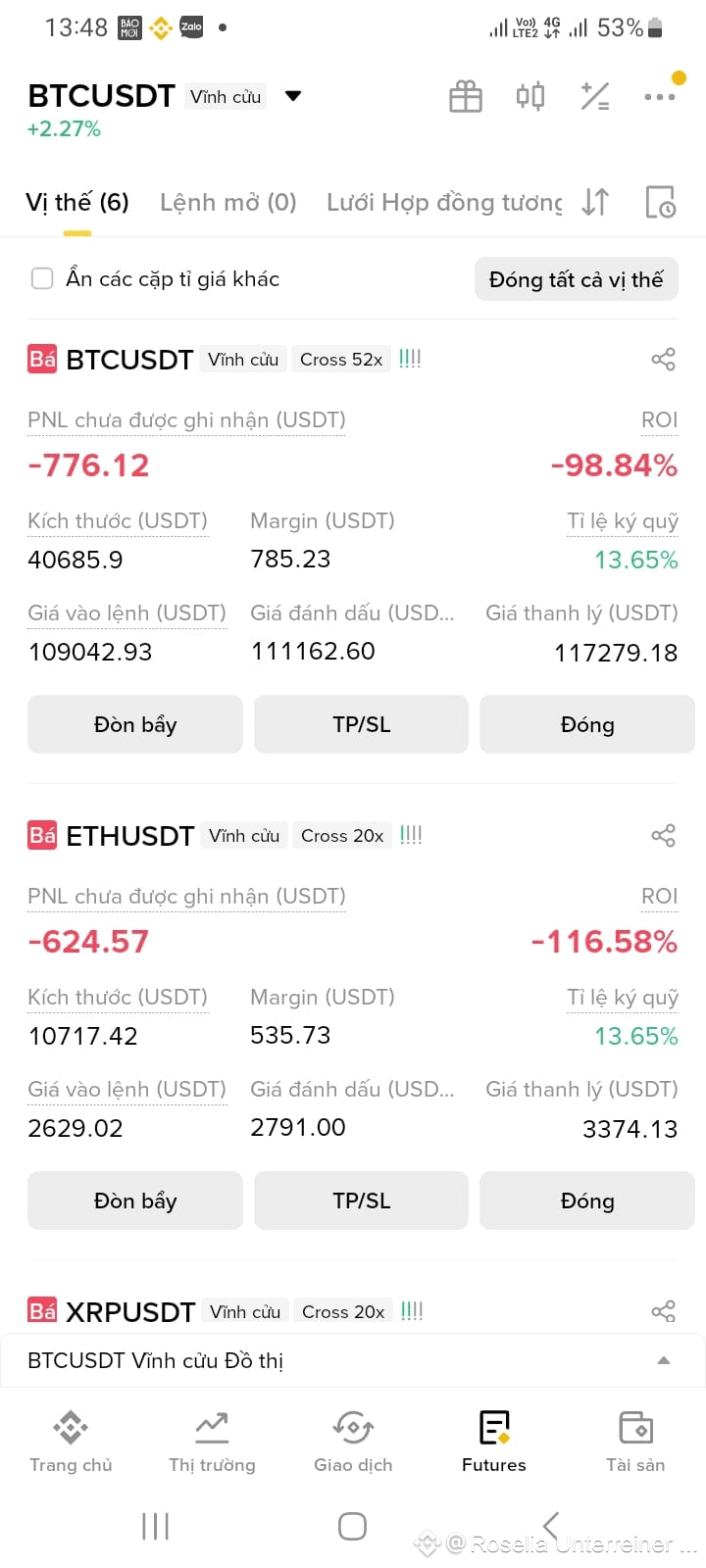Open the order history icon
The height and width of the screenshot is (1568, 706).
(661, 202)
